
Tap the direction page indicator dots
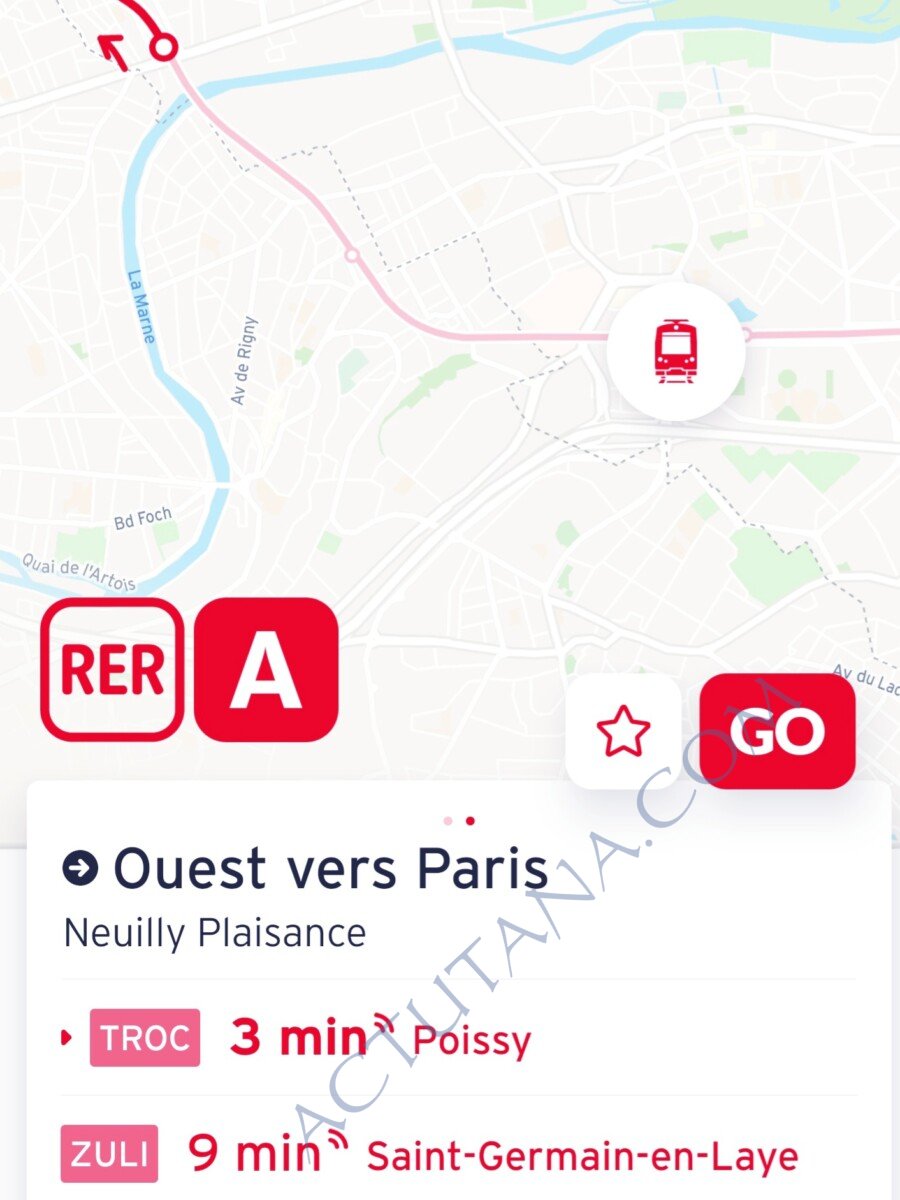click(459, 821)
